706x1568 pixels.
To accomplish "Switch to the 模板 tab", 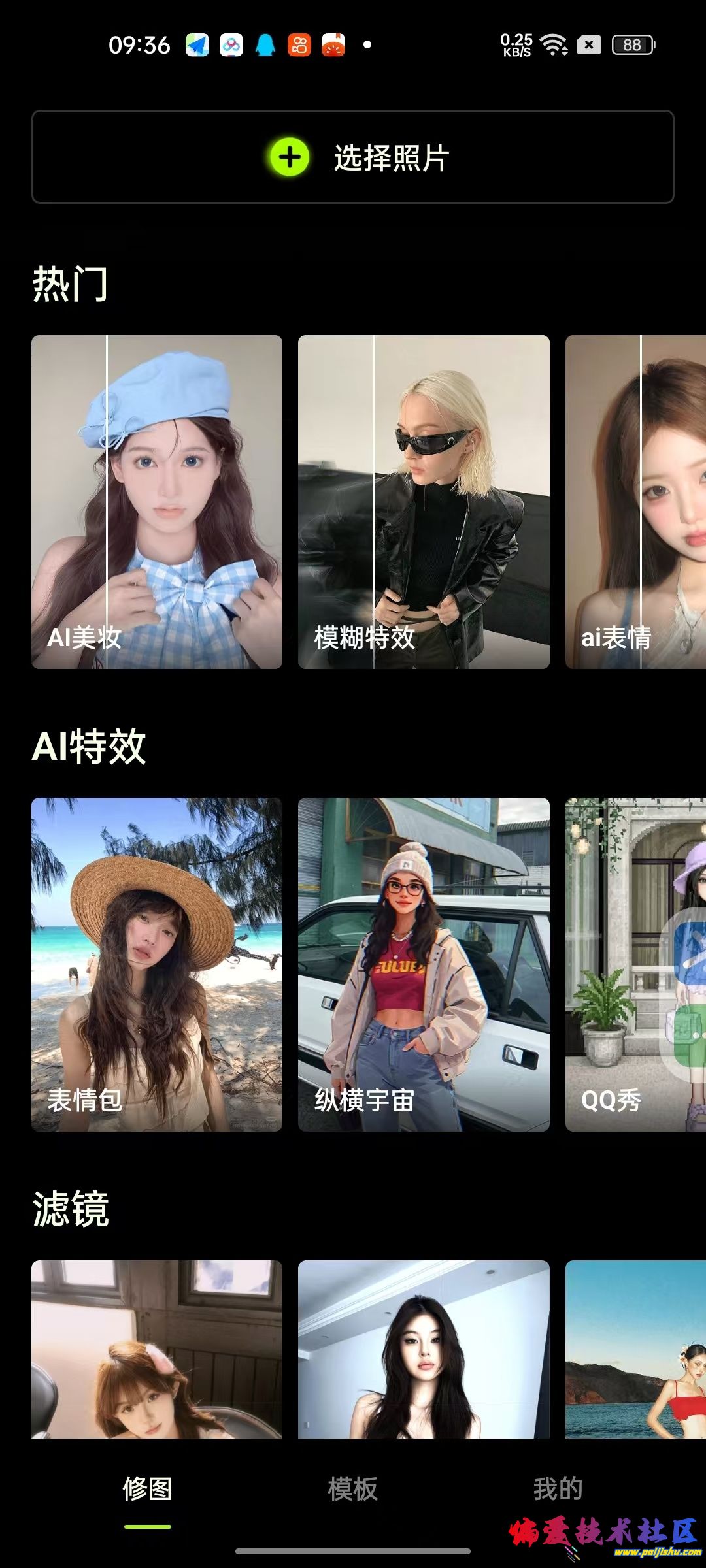I will pyautogui.click(x=353, y=1490).
